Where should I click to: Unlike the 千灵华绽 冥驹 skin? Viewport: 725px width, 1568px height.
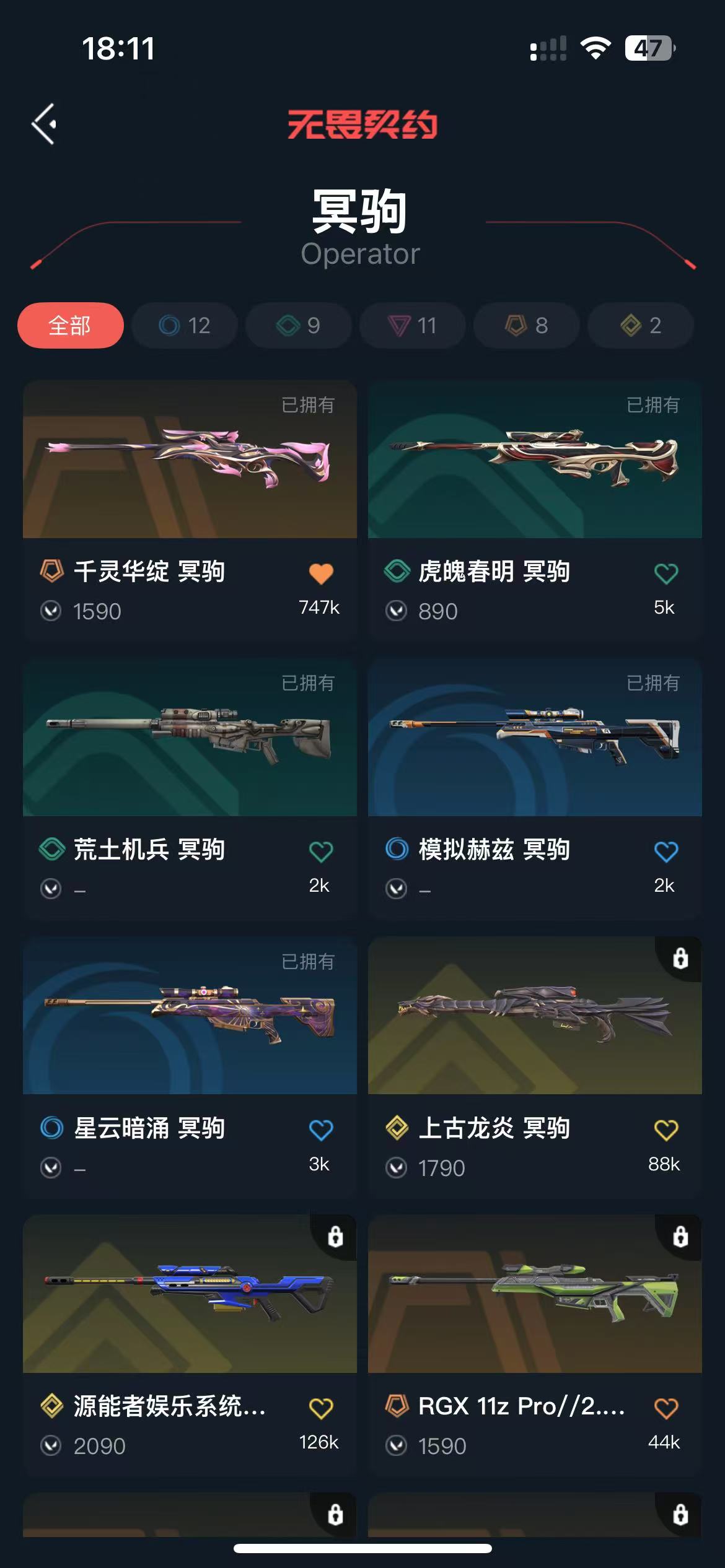(321, 573)
